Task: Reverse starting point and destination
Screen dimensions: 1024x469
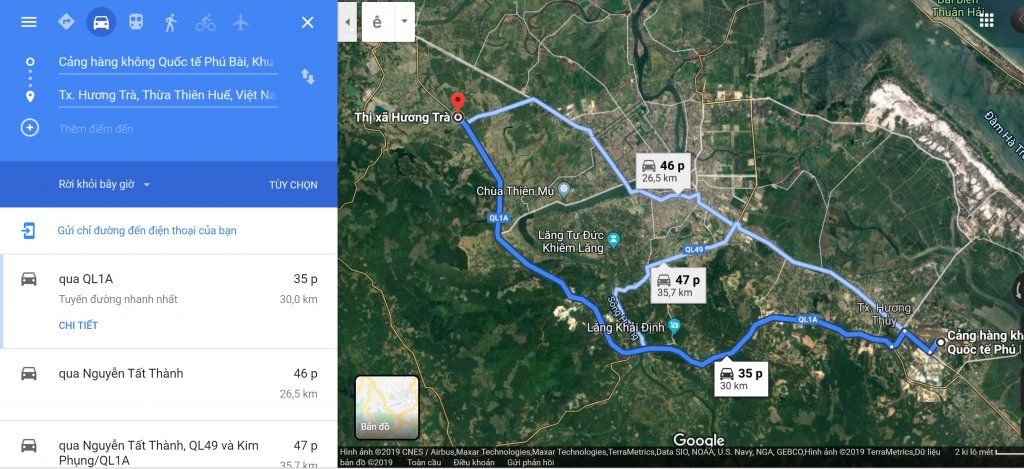Action: (x=308, y=77)
